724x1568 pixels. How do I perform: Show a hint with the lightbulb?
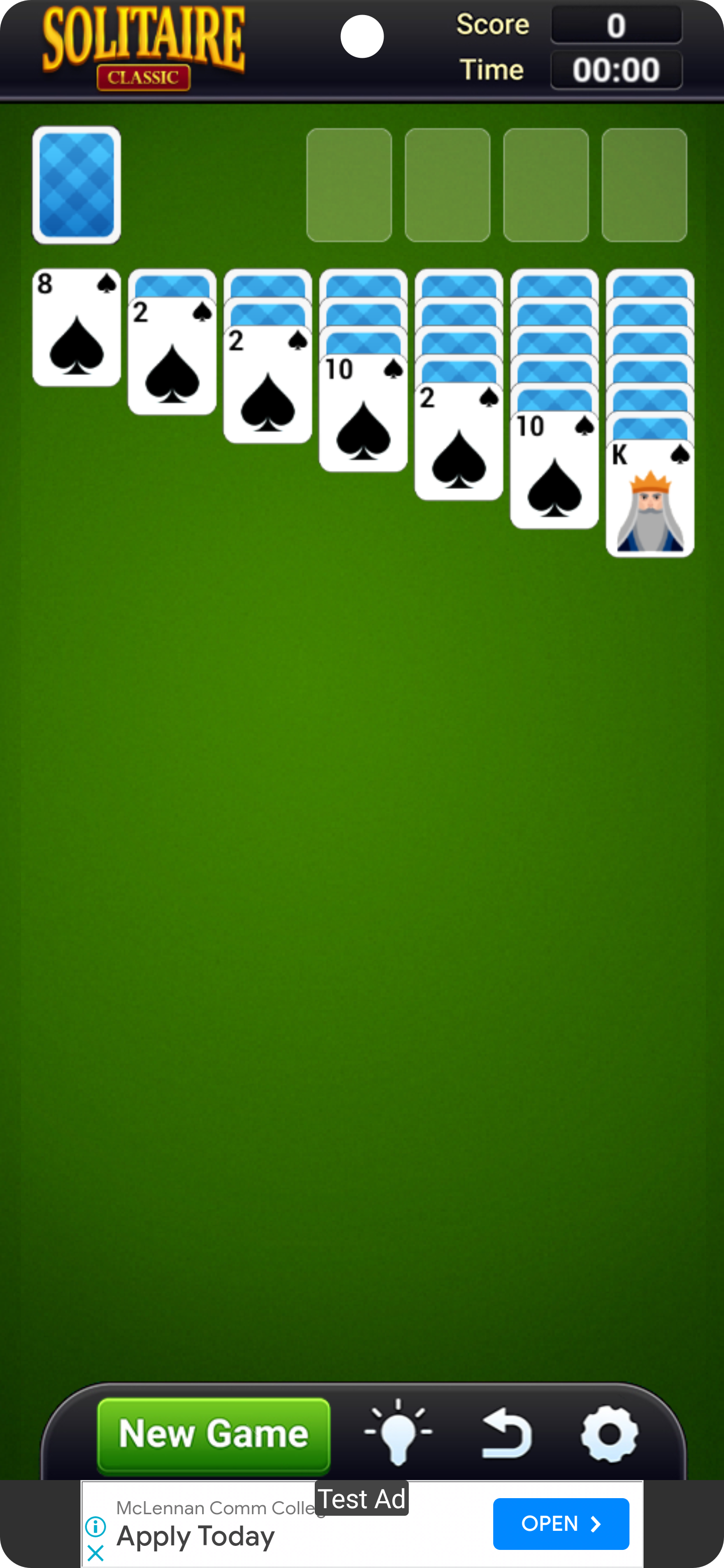pos(398,1433)
